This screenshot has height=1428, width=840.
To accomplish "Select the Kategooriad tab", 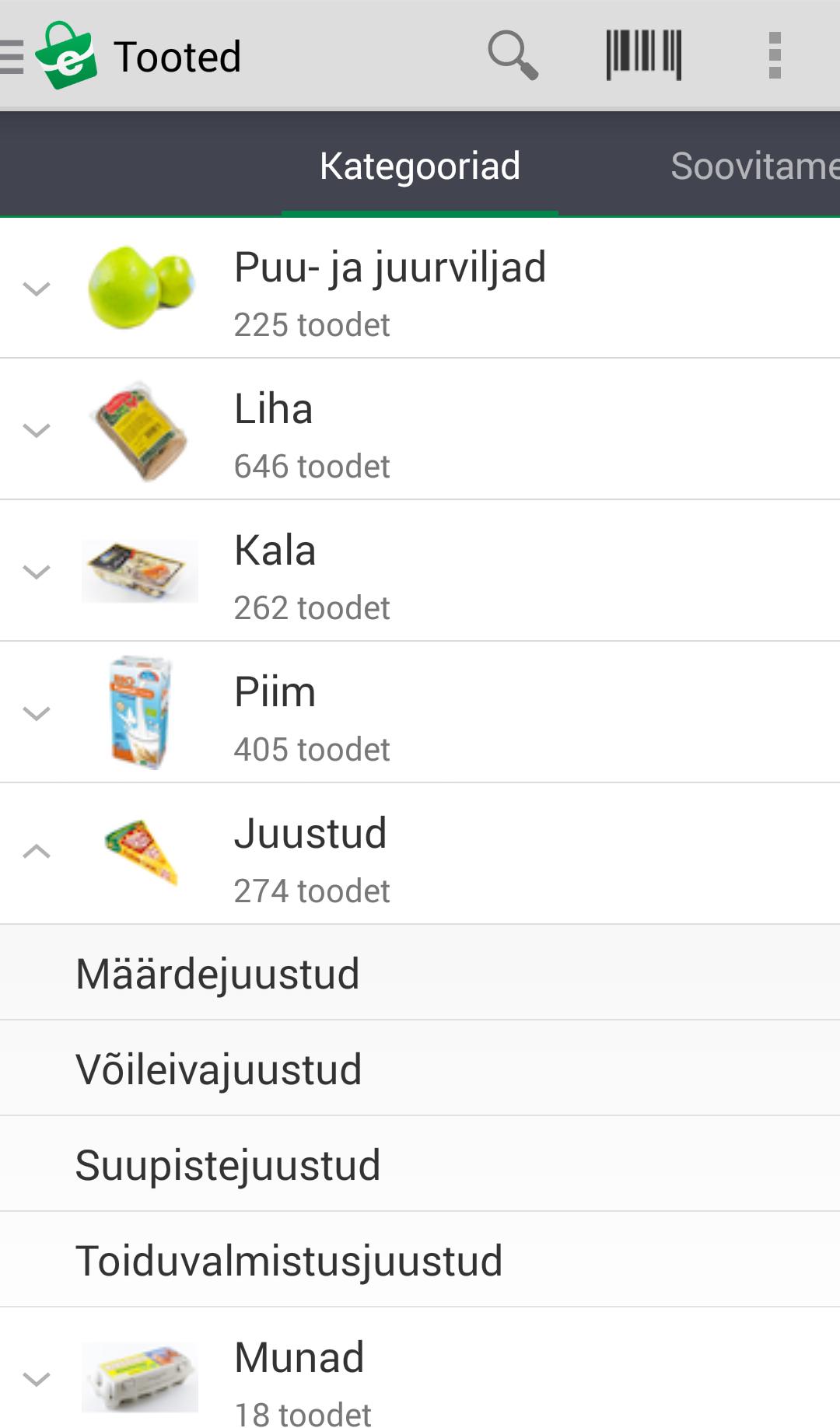I will (x=420, y=166).
